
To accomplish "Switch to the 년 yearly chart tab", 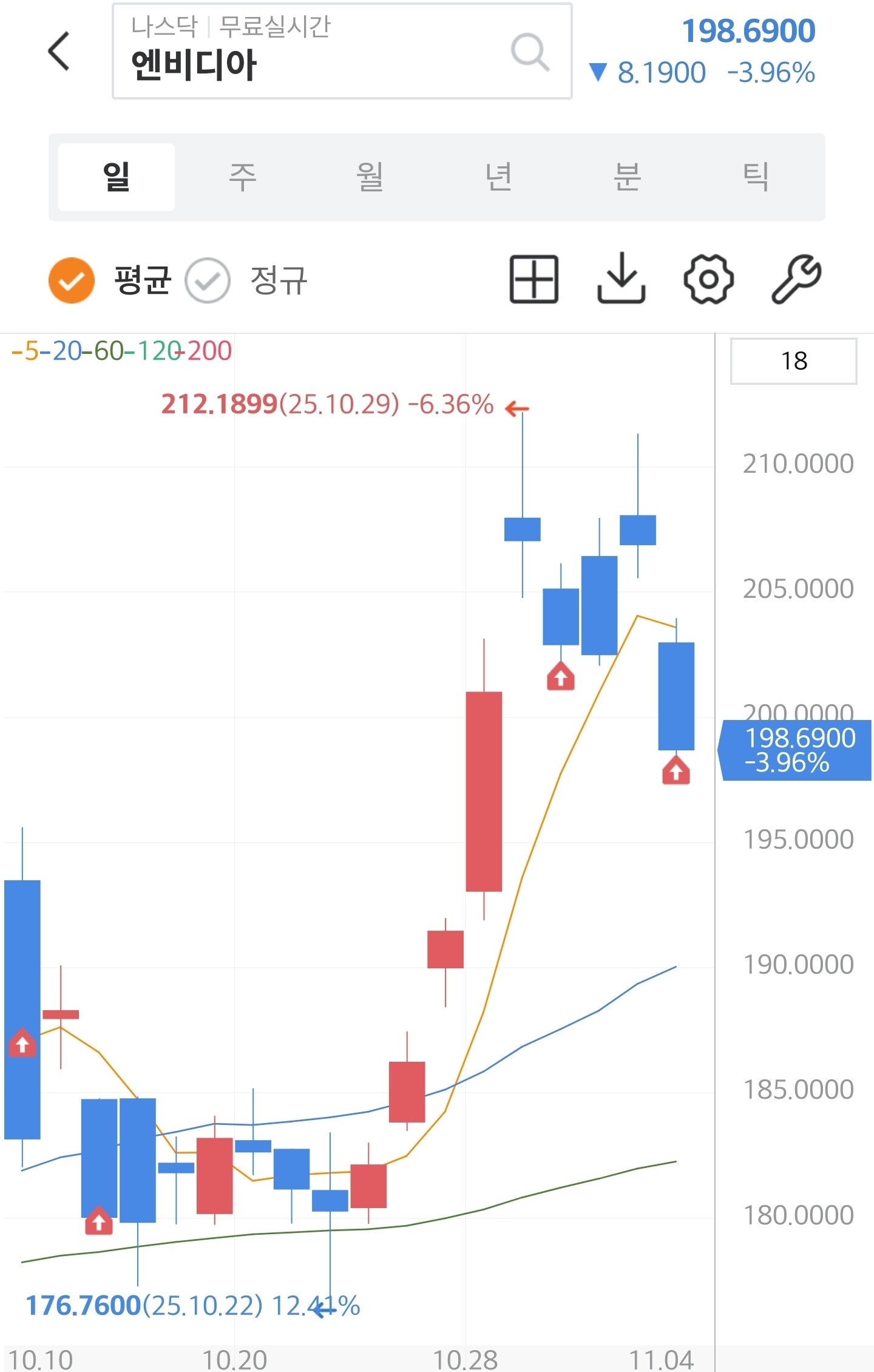I will [x=498, y=177].
